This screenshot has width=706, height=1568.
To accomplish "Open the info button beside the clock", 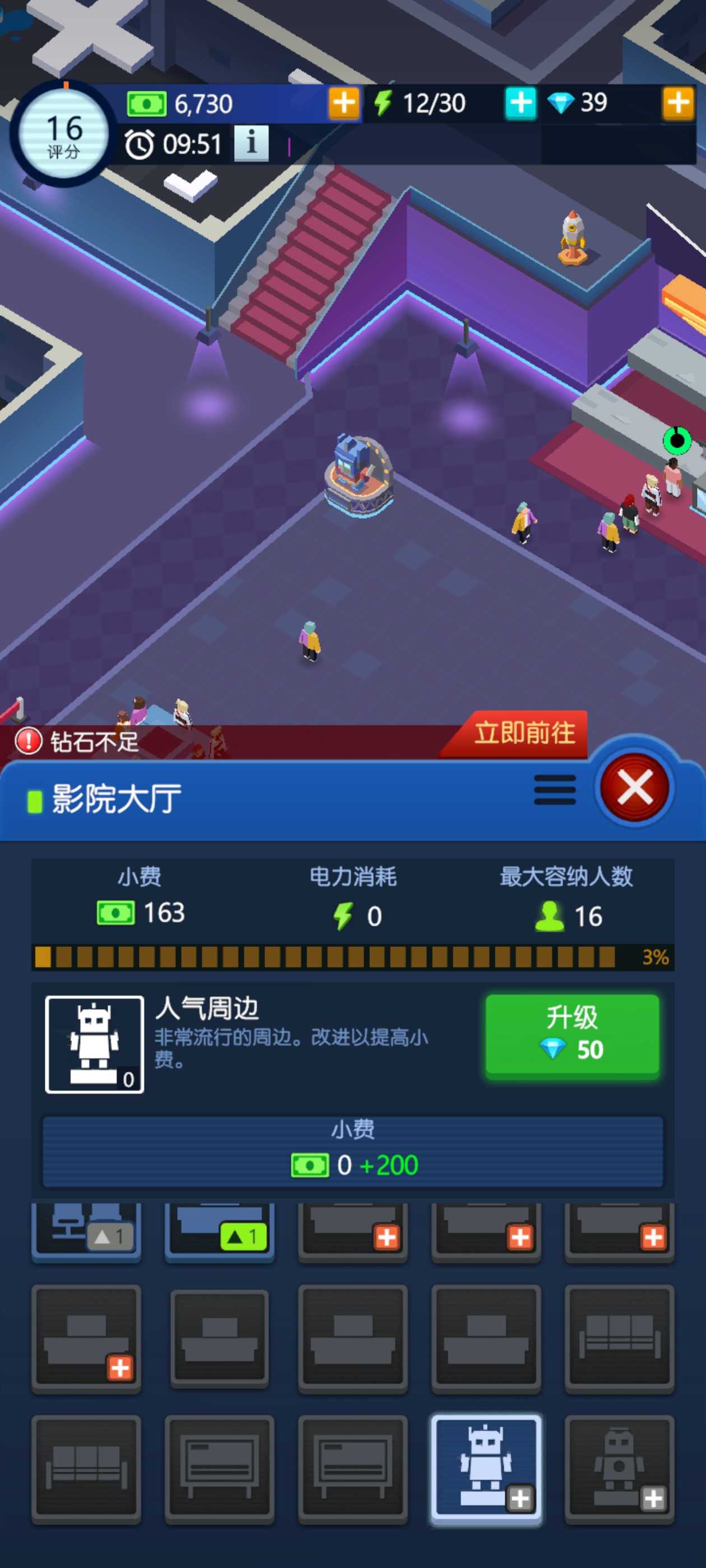I will click(251, 144).
